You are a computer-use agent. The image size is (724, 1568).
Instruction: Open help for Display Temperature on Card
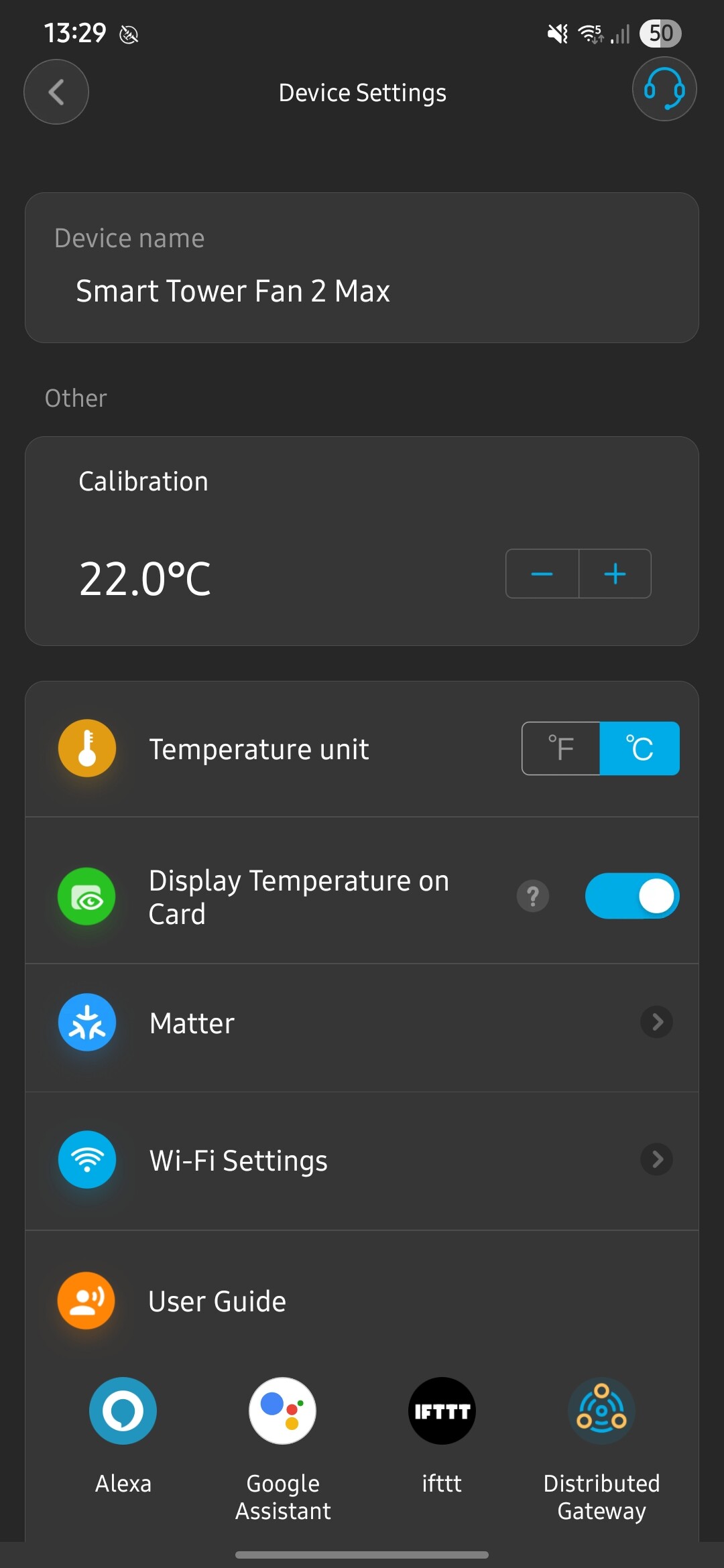[x=533, y=896]
